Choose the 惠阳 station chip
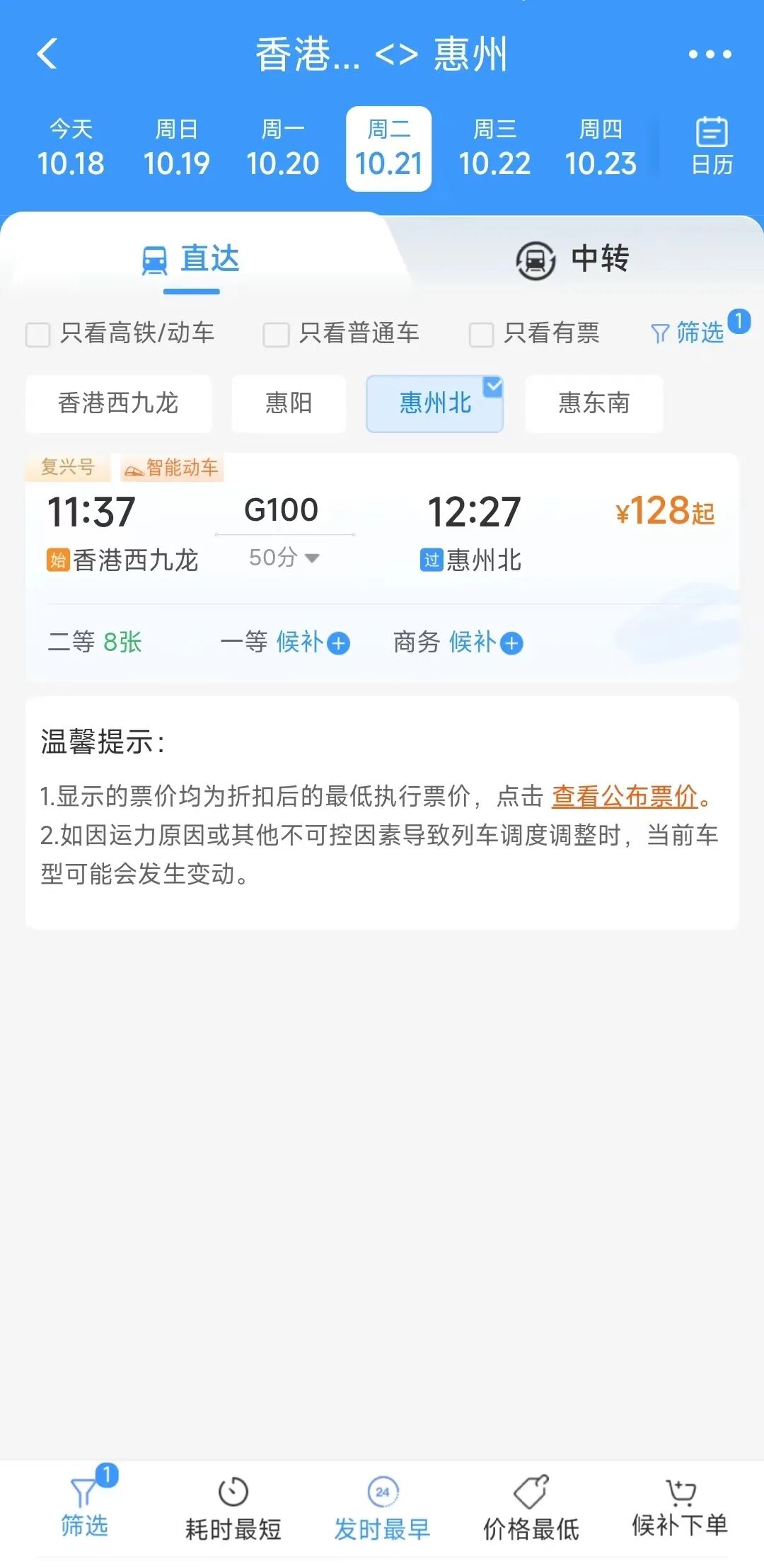Image resolution: width=764 pixels, height=1568 pixels. [x=289, y=403]
